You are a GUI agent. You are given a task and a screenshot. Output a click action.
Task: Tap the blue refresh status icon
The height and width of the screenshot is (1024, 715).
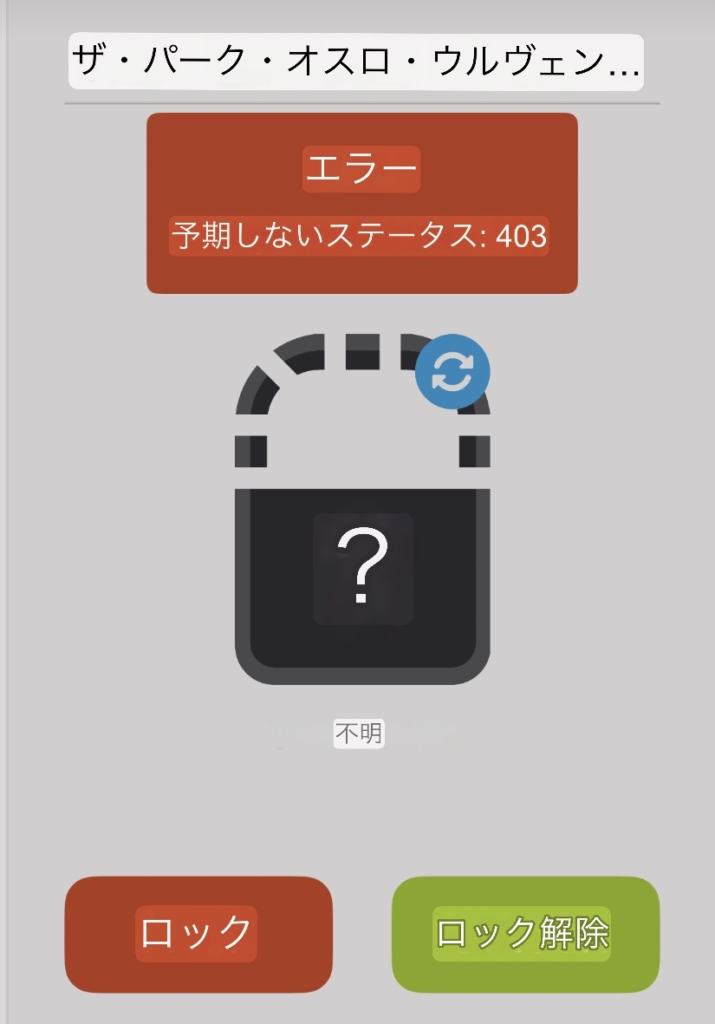[x=453, y=372]
